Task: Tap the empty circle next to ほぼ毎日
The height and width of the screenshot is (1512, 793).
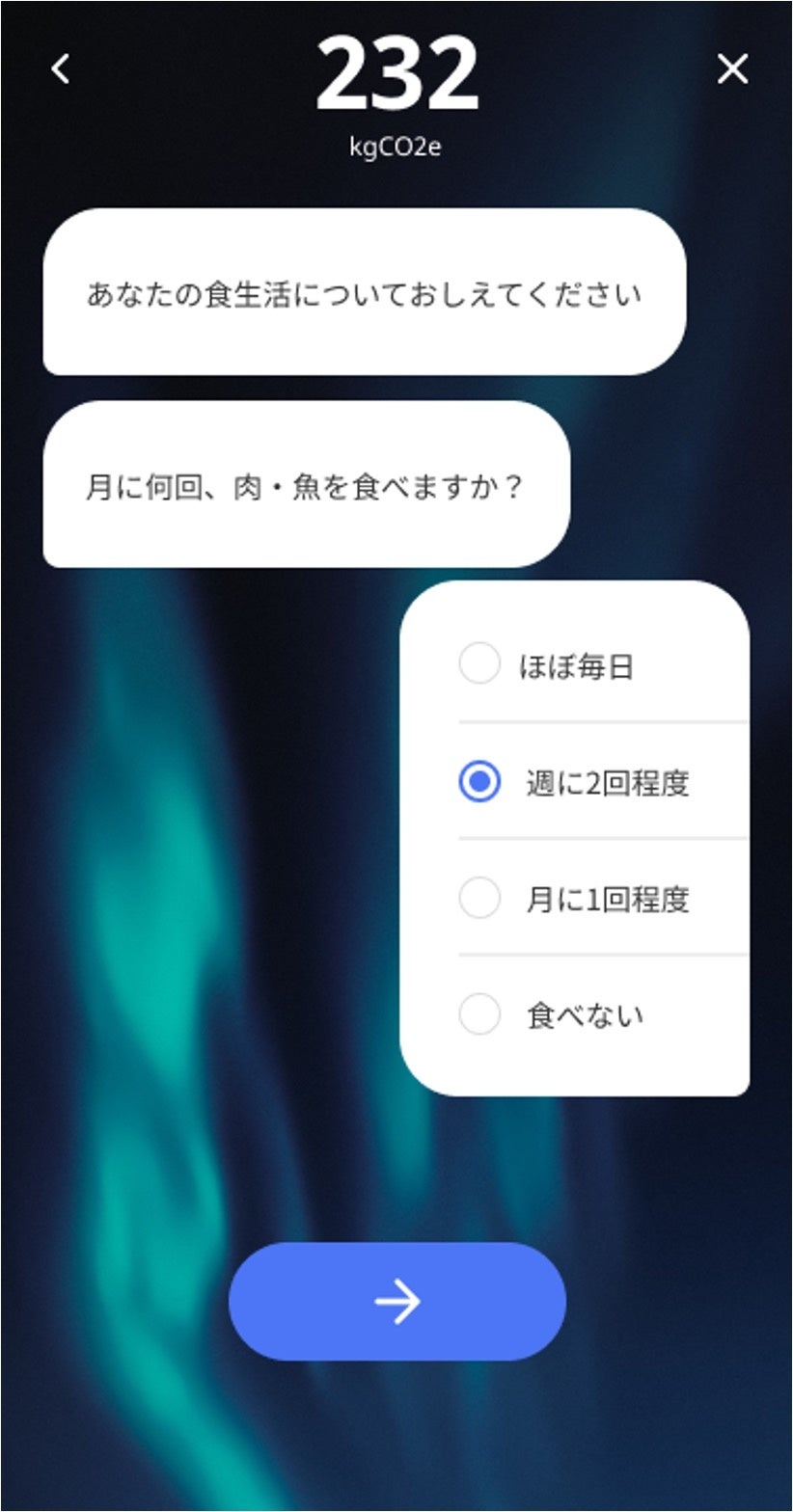Action: pyautogui.click(x=479, y=663)
